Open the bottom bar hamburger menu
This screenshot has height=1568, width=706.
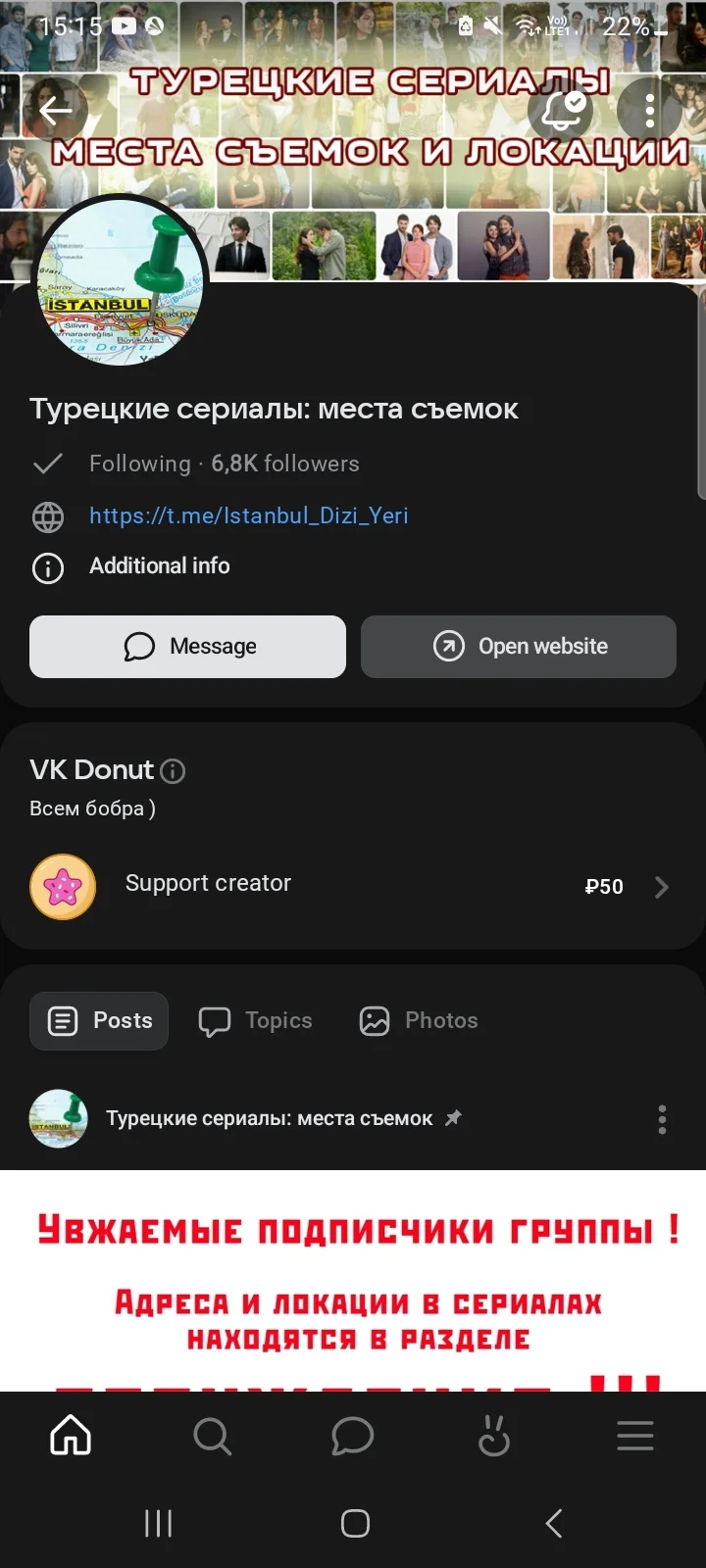635,1437
